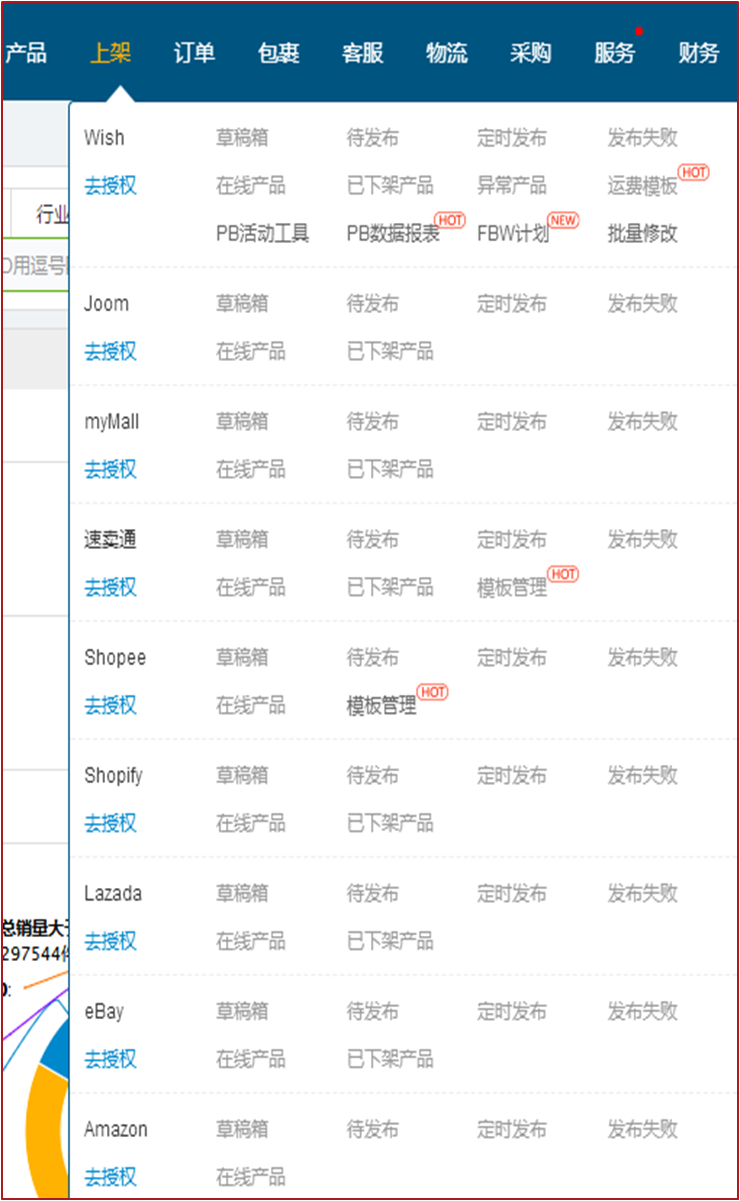Go to the 客服 section
The height and width of the screenshot is (1201, 740).
362,53
